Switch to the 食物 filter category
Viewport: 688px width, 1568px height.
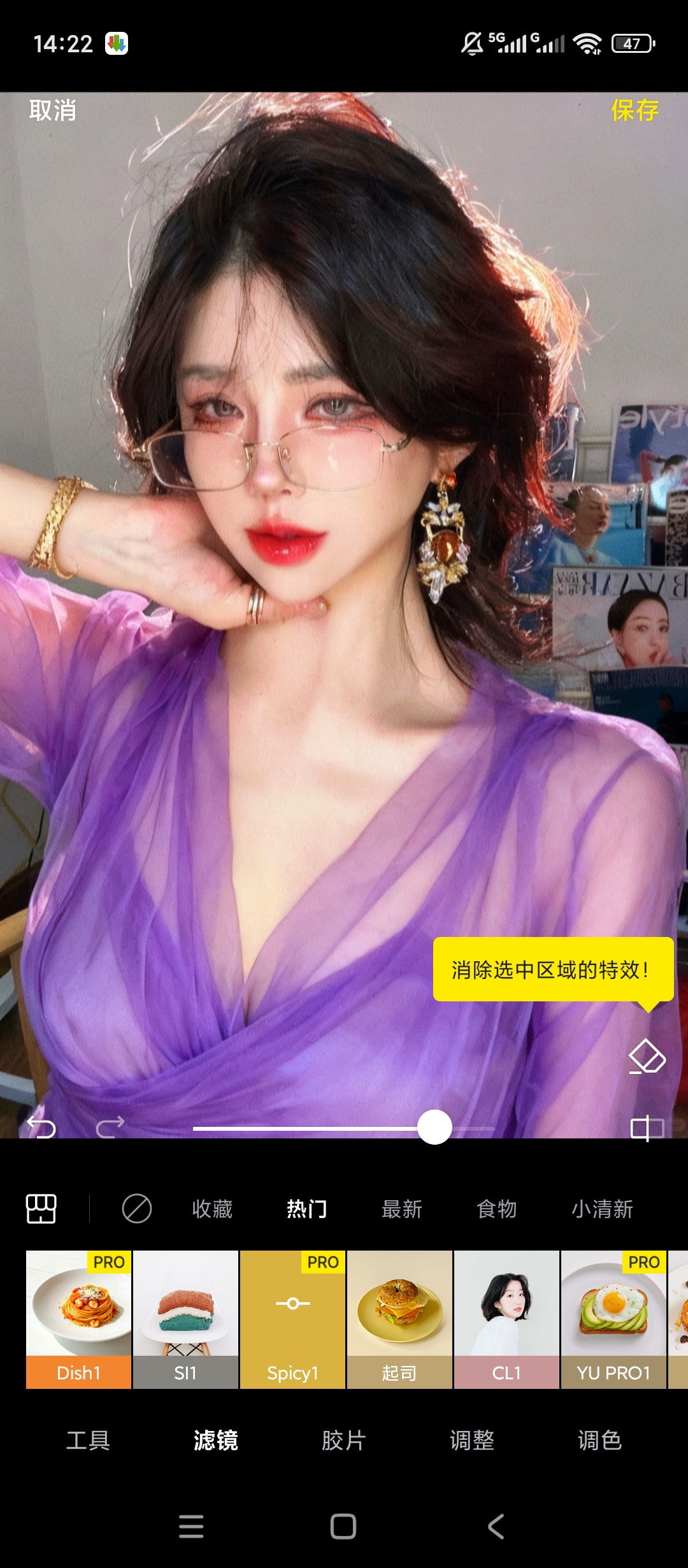[x=497, y=1209]
